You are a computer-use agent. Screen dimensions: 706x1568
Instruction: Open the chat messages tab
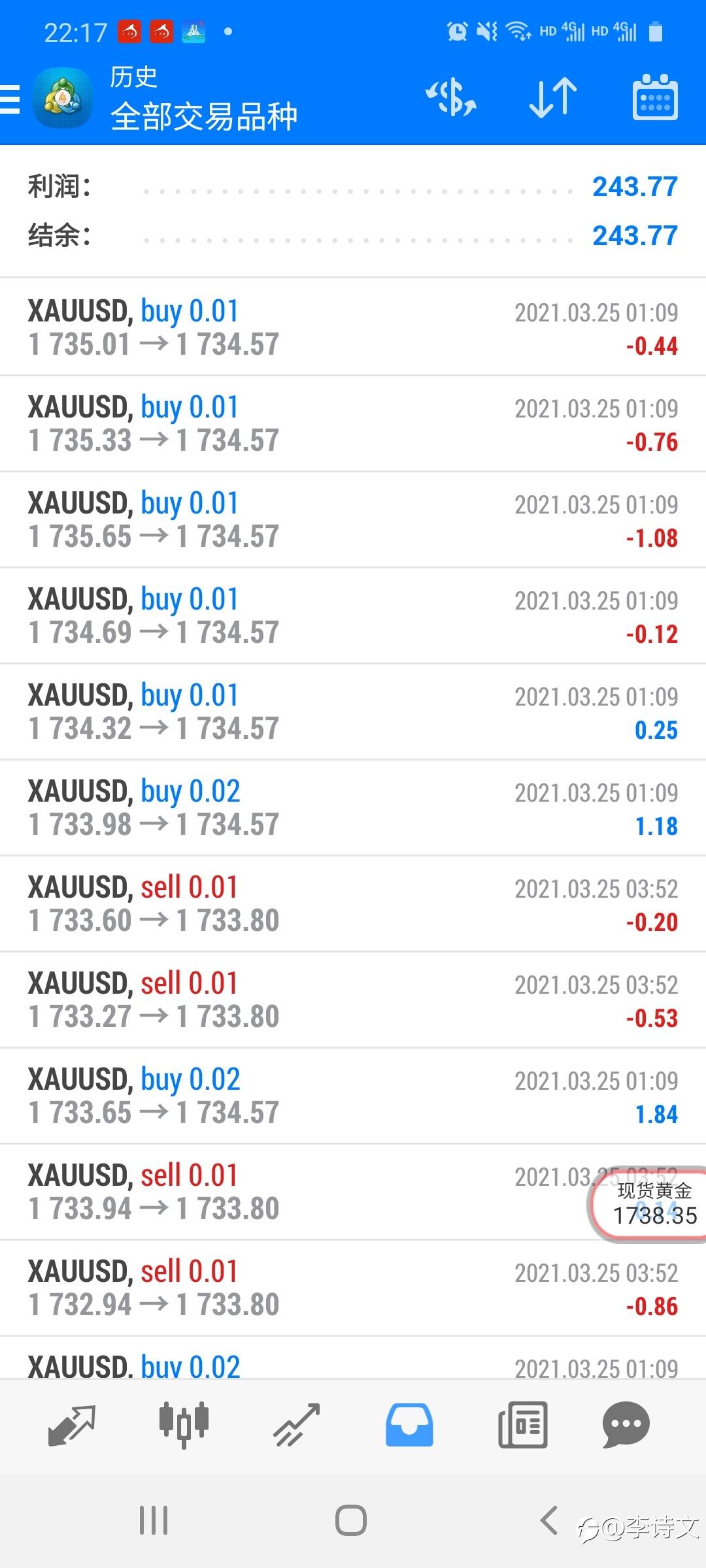(626, 1424)
